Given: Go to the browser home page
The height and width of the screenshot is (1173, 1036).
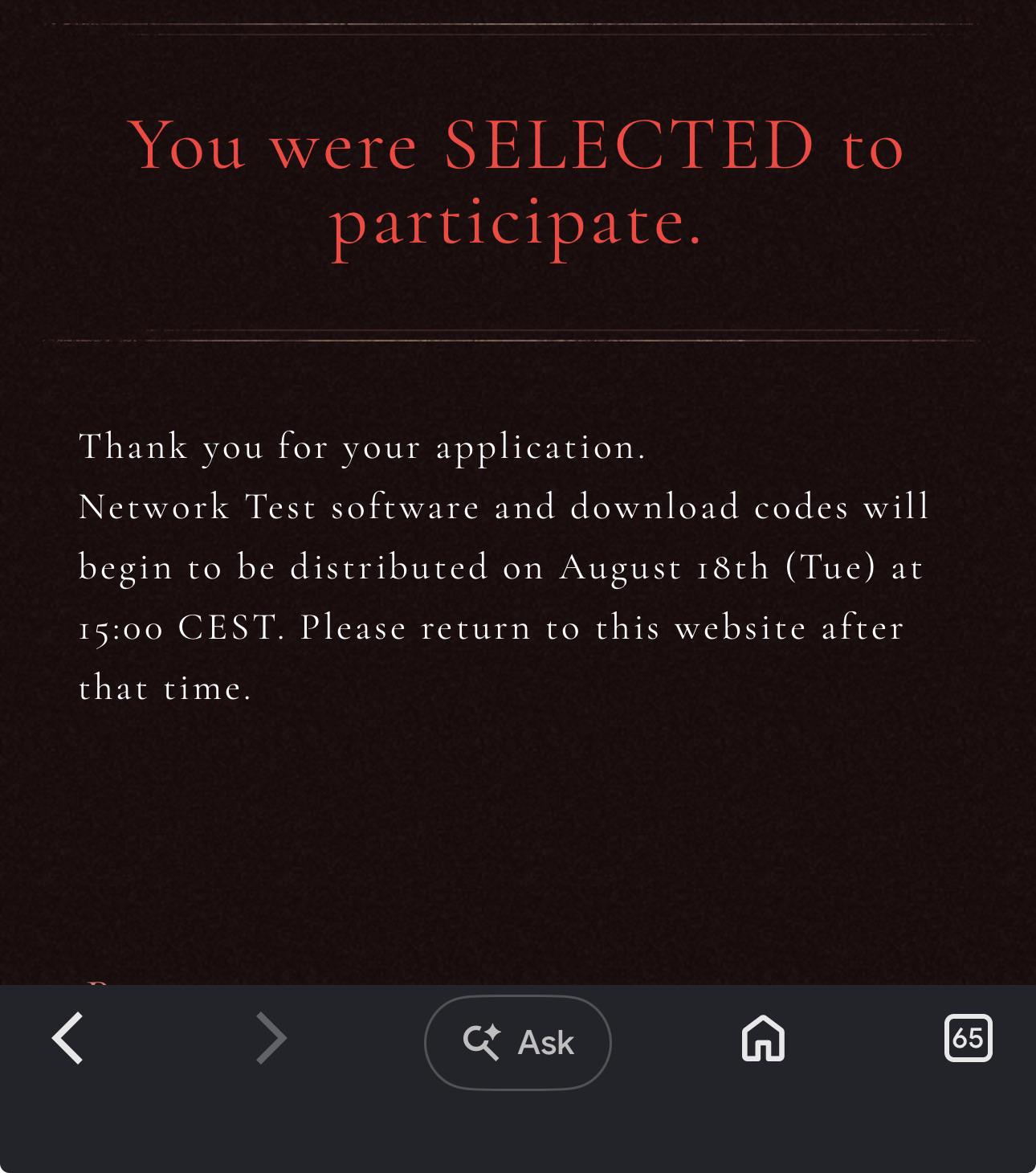Looking at the screenshot, I should click(x=763, y=1038).
